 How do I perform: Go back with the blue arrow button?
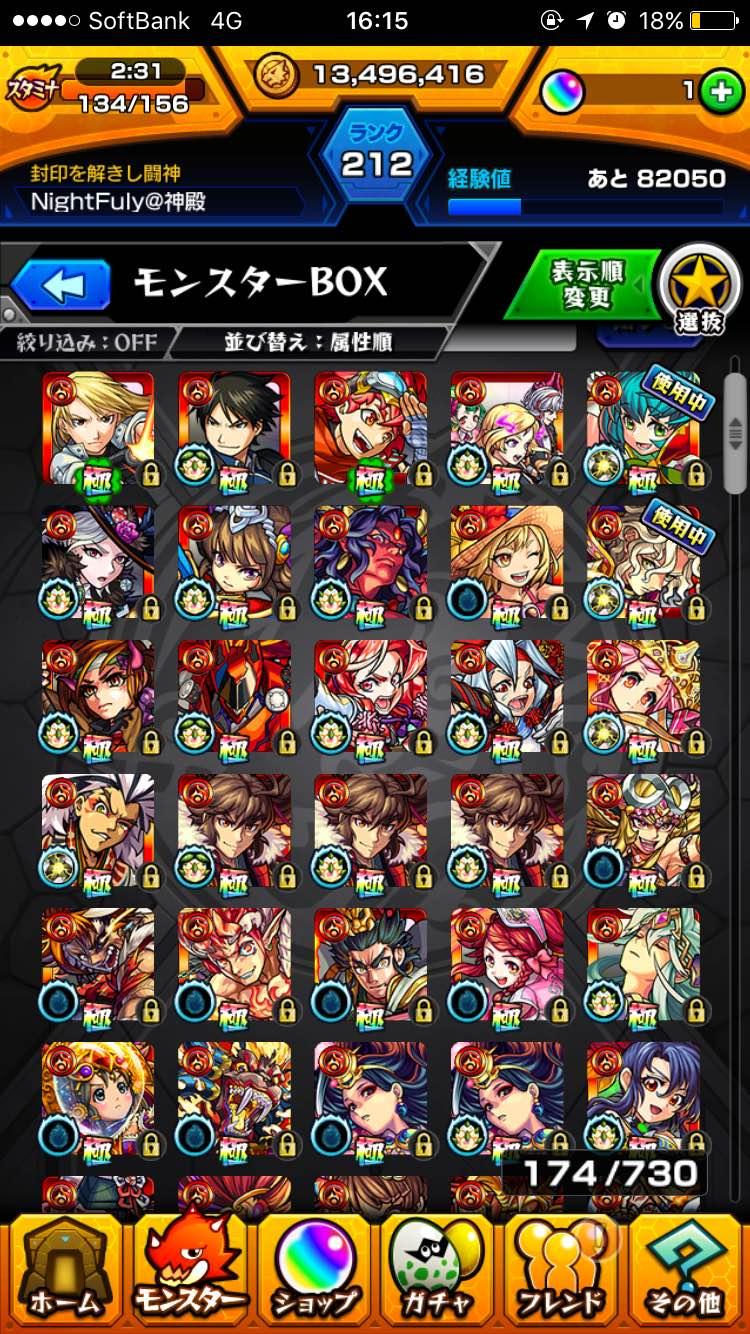[60, 285]
